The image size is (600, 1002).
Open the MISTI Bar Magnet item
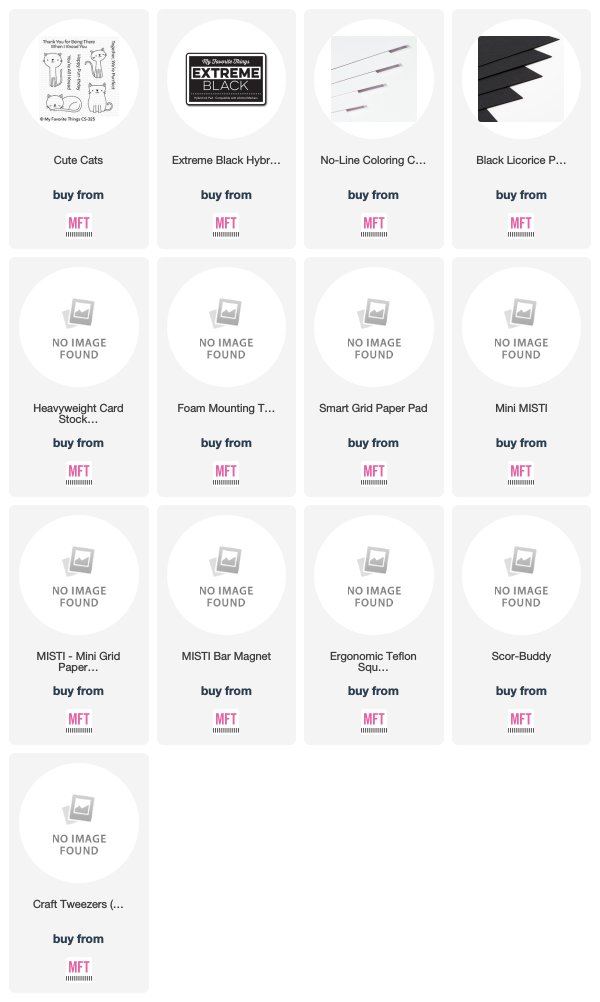pyautogui.click(x=226, y=624)
